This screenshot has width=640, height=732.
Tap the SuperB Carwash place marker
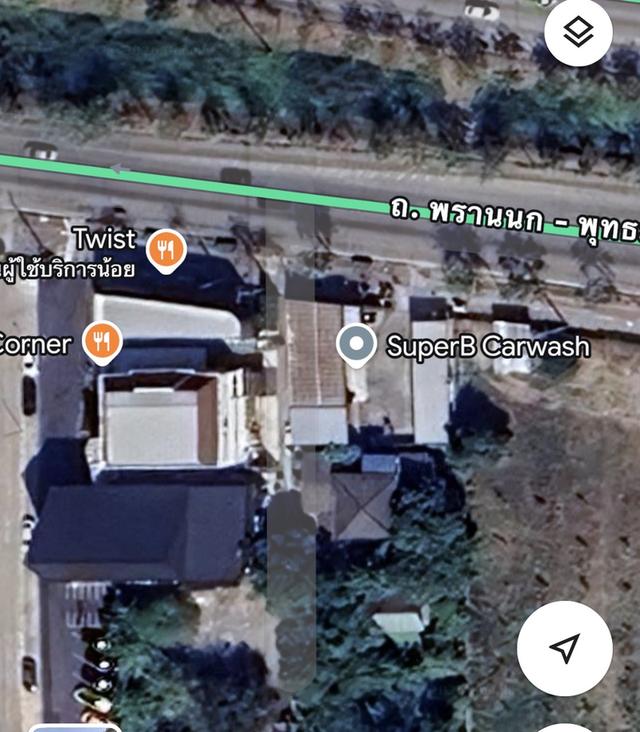(x=354, y=345)
